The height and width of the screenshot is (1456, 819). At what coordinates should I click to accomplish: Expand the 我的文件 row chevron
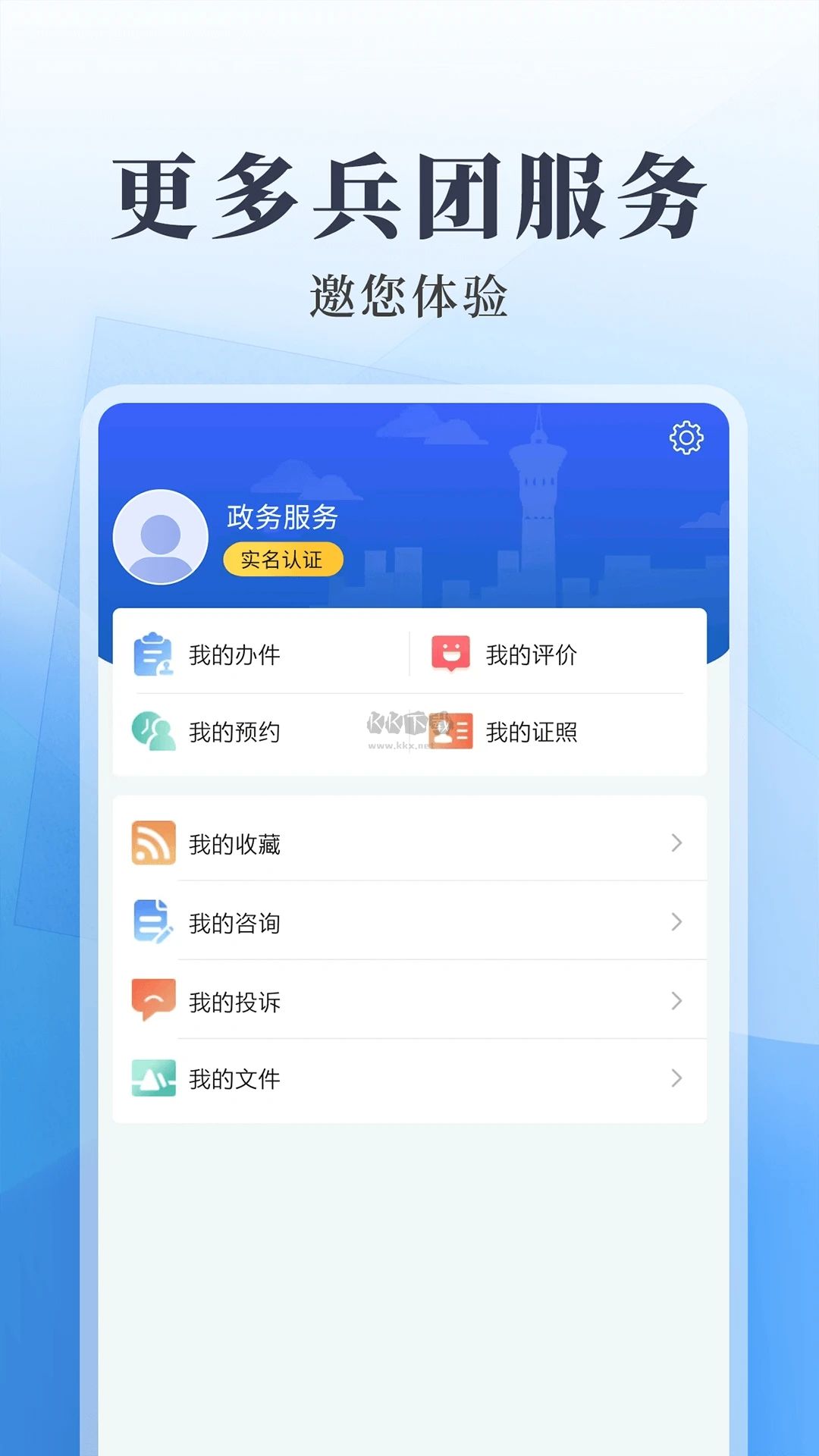[x=676, y=1078]
